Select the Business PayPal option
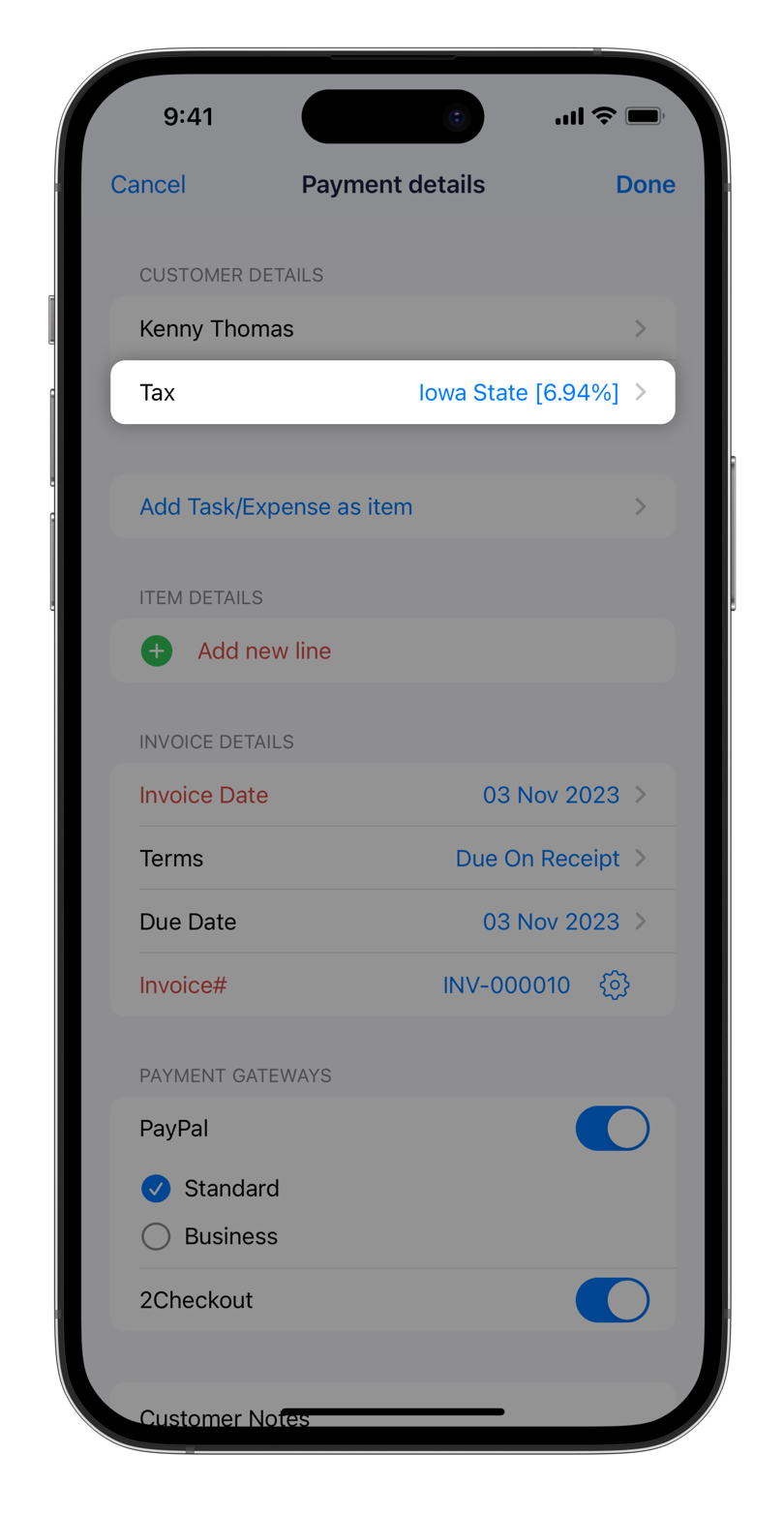784x1515 pixels. (156, 1236)
